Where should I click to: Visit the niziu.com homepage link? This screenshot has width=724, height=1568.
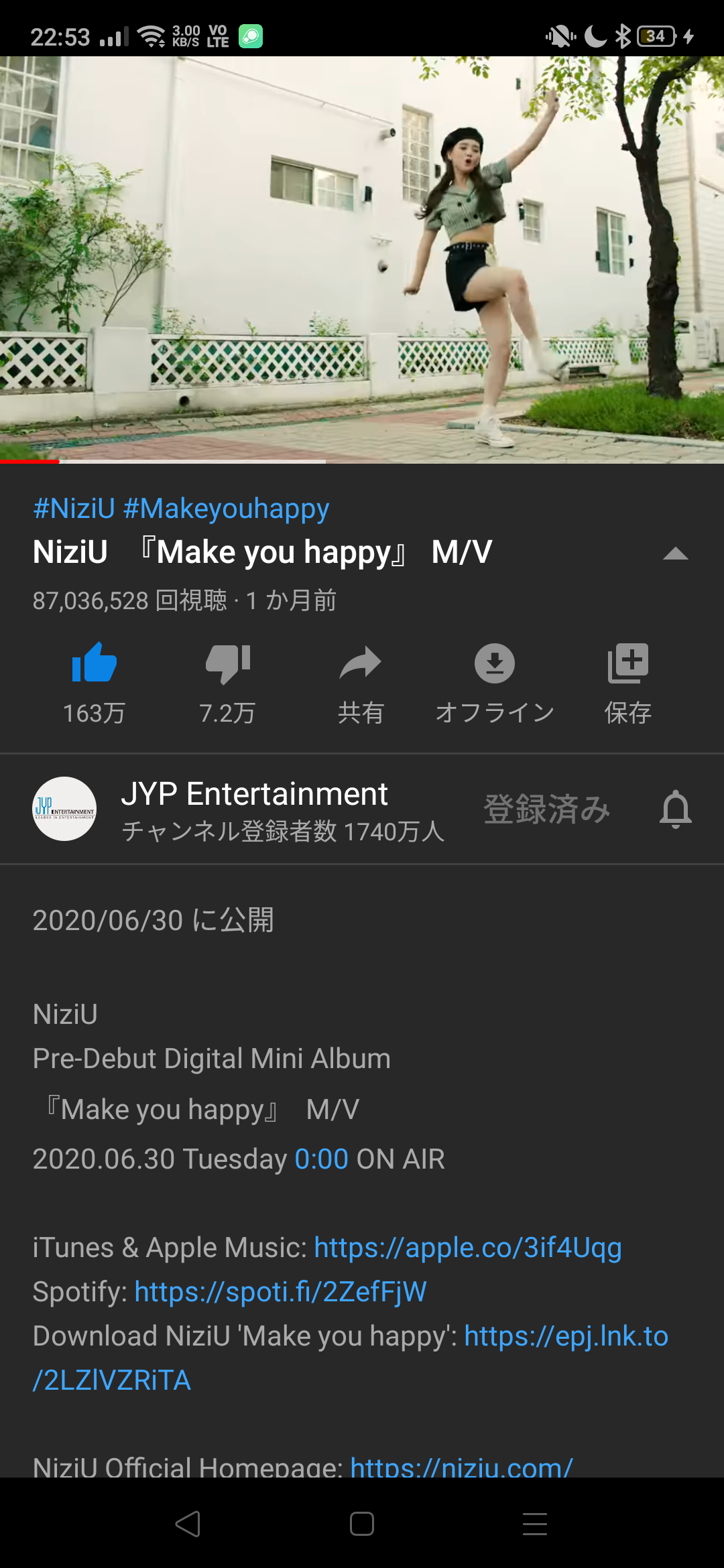click(461, 1467)
